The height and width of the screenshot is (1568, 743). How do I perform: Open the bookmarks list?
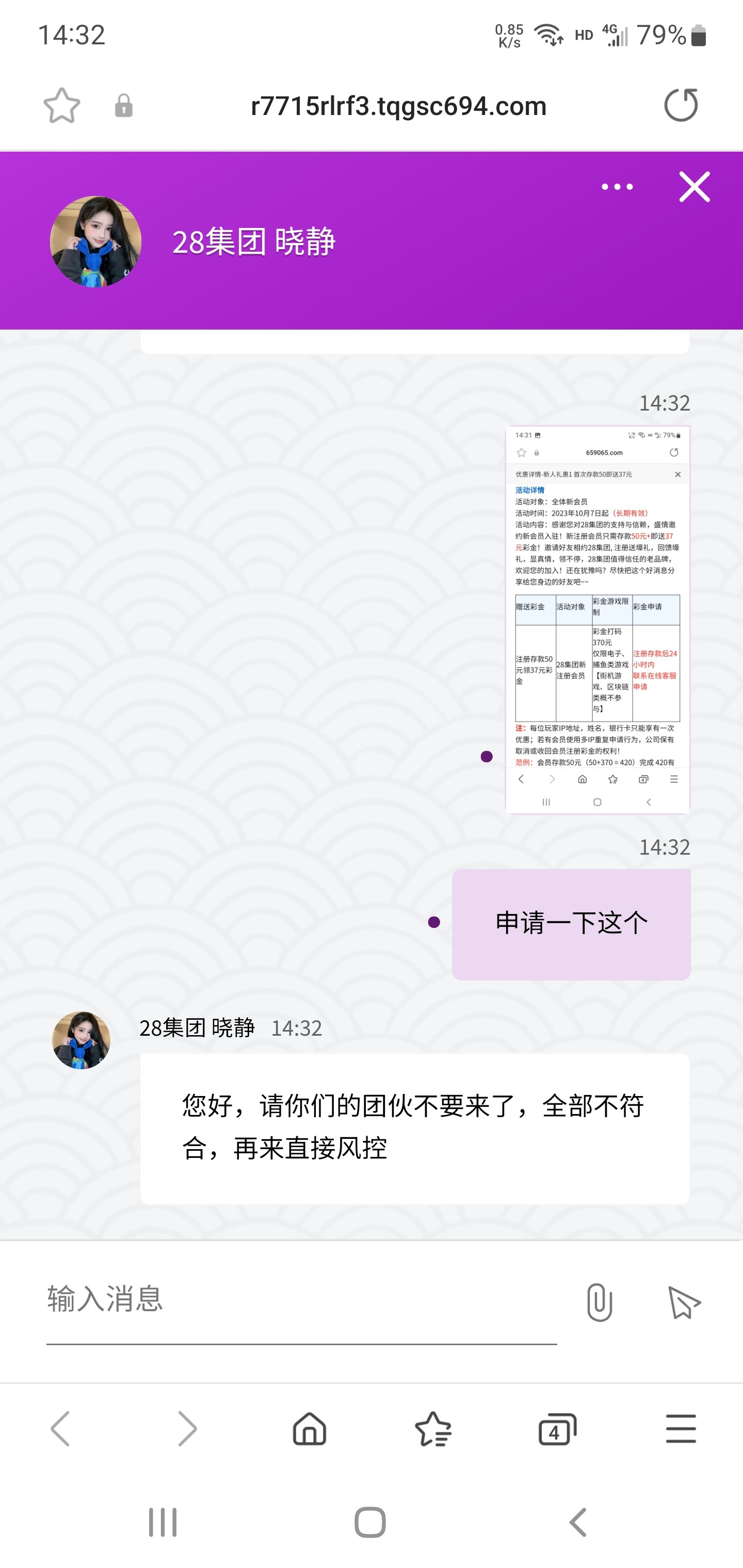point(433,1429)
